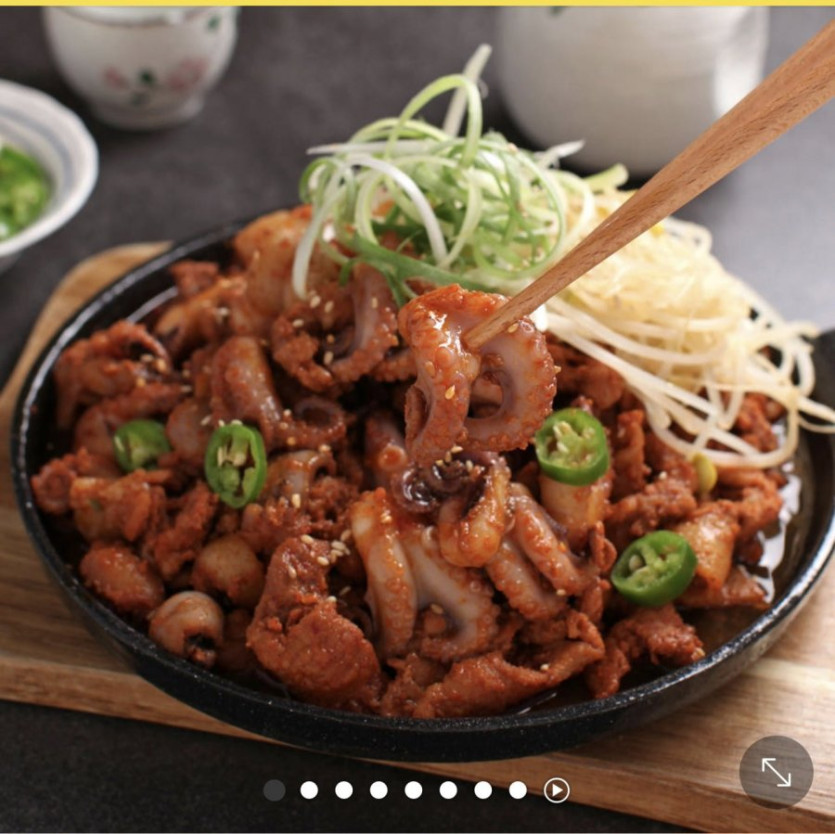Expand the food photo to fullscreen

pyautogui.click(x=776, y=771)
